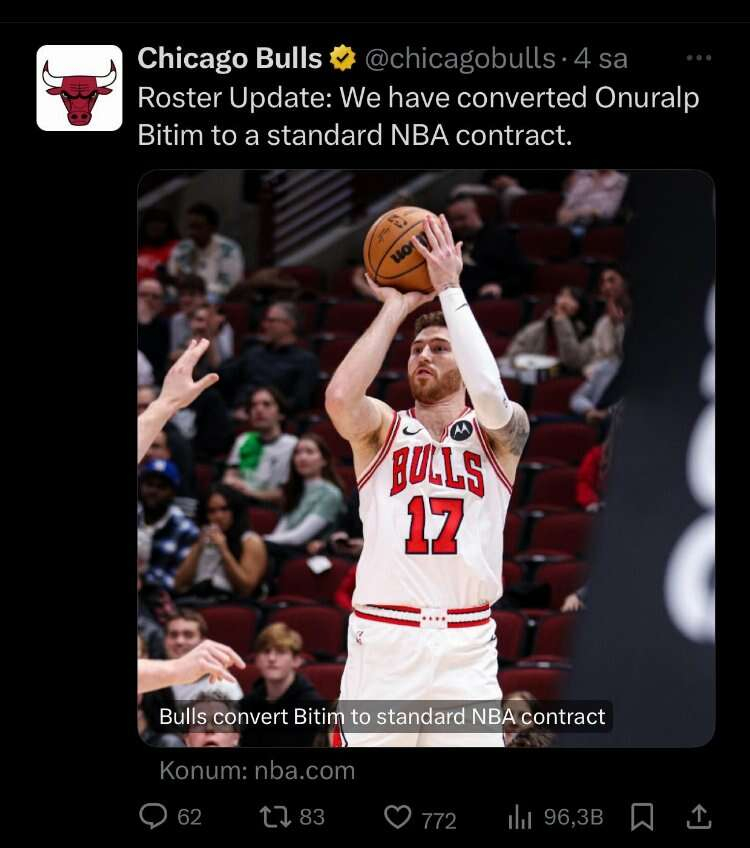Viewport: 750px width, 848px height.
Task: Open the Chicago Bulls account name
Action: pos(229,59)
